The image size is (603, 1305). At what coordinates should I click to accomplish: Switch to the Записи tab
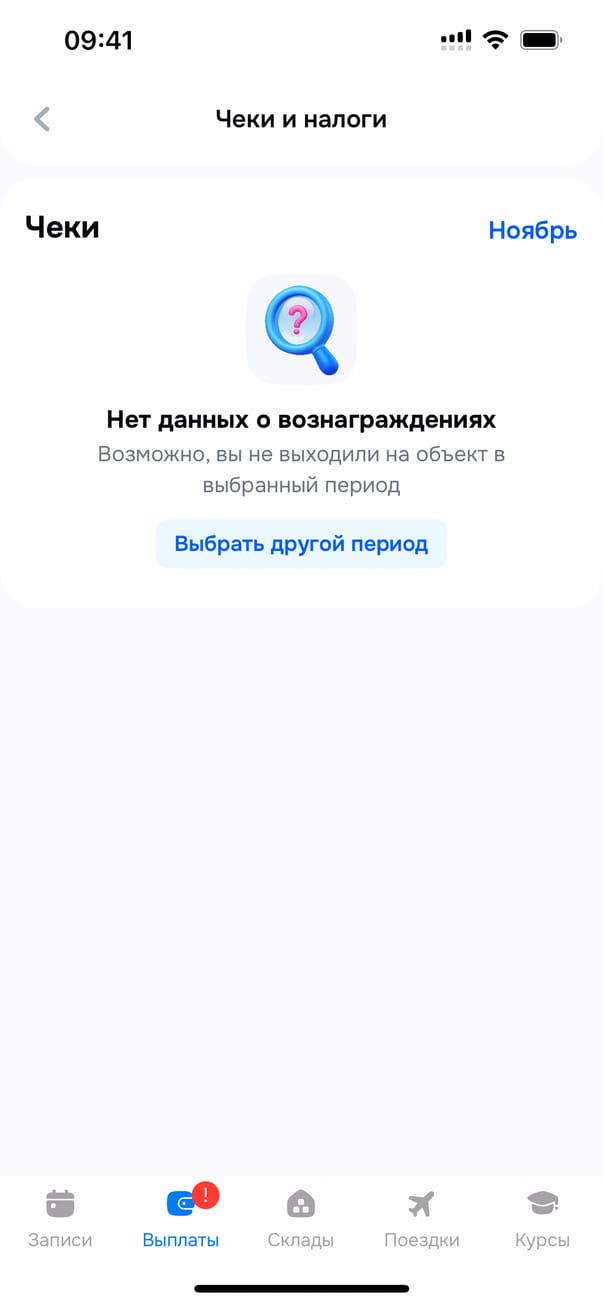click(x=60, y=1218)
